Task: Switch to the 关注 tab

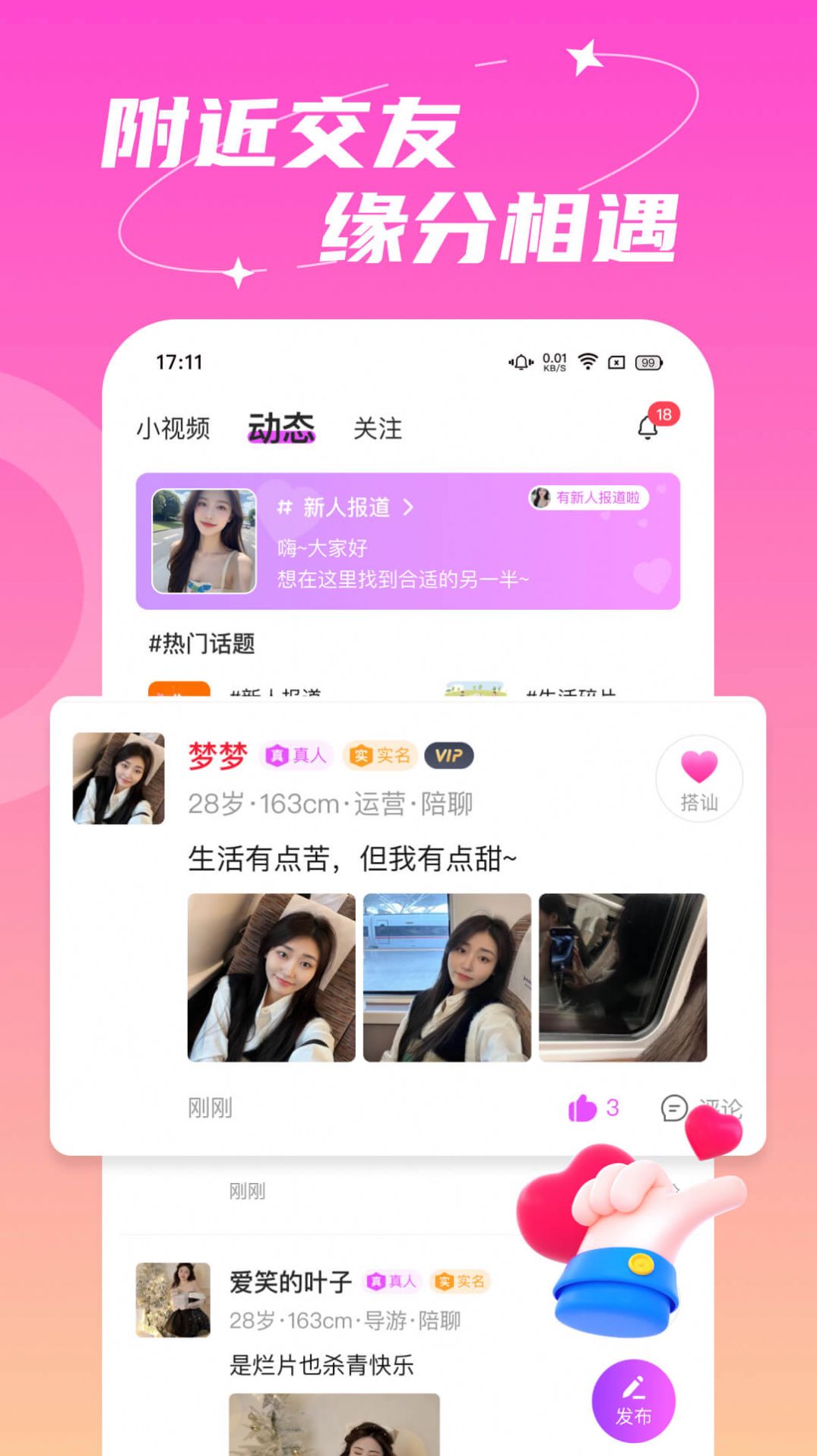Action: click(378, 427)
